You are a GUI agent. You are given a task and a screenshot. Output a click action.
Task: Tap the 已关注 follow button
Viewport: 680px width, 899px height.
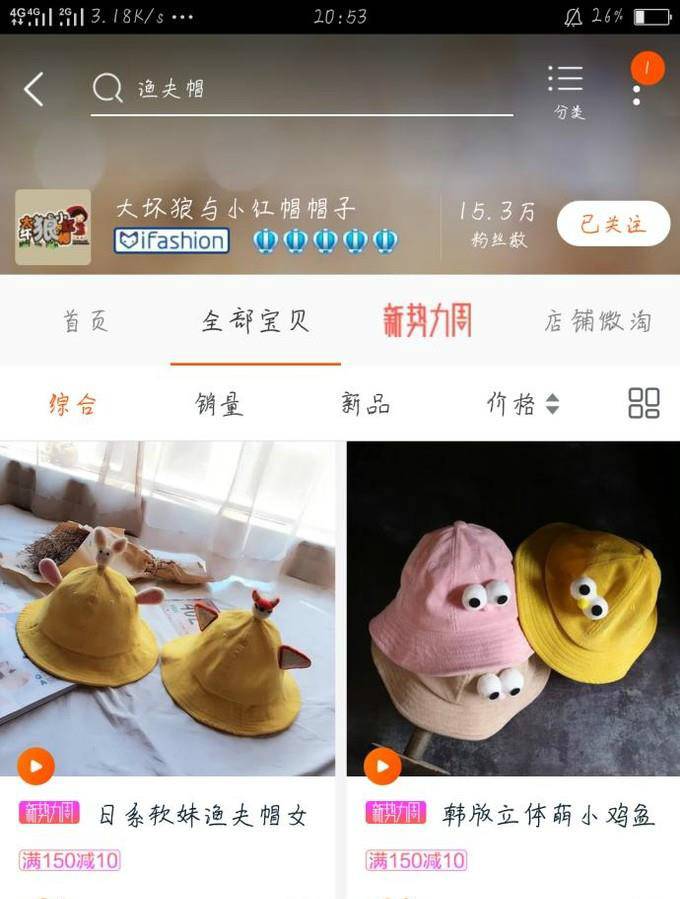[612, 224]
